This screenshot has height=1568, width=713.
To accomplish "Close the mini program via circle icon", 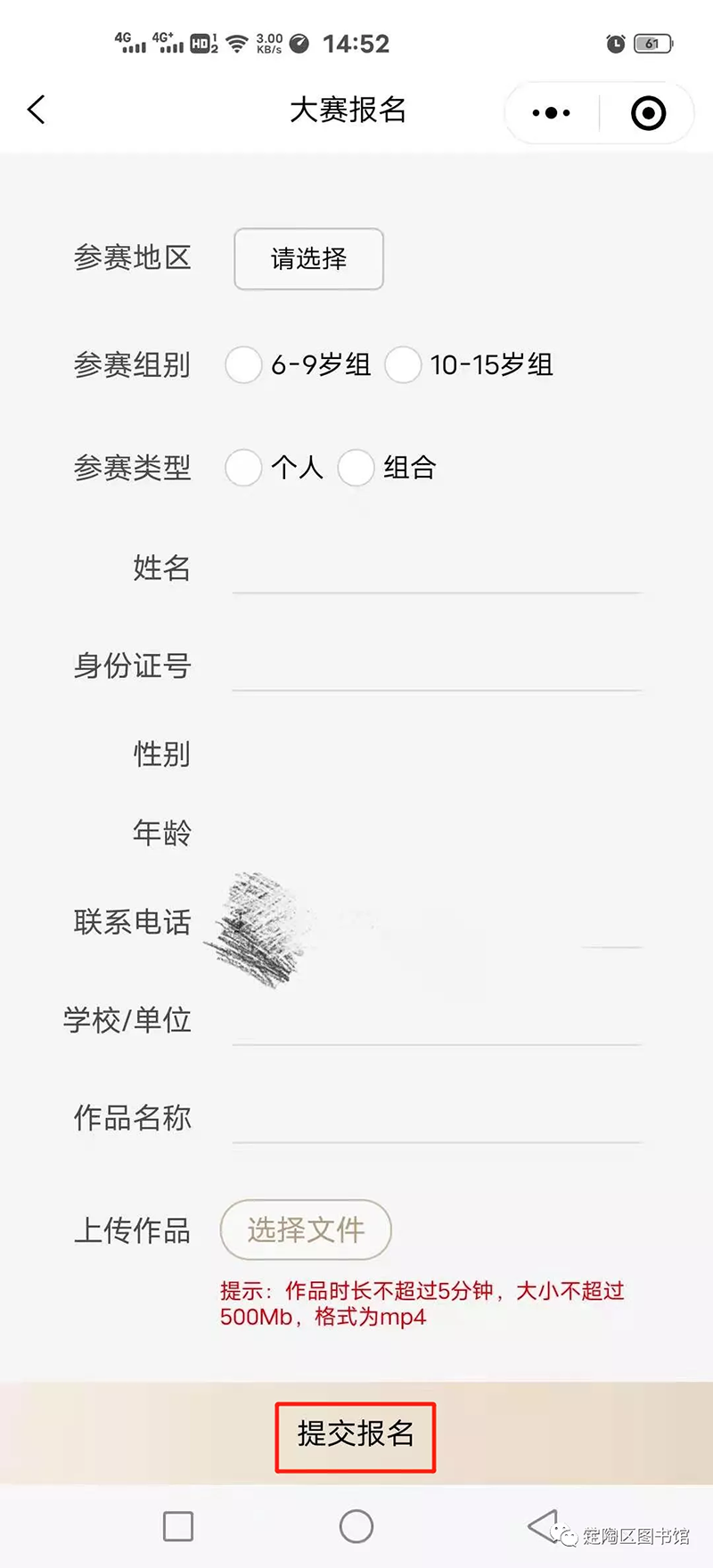I will [648, 113].
